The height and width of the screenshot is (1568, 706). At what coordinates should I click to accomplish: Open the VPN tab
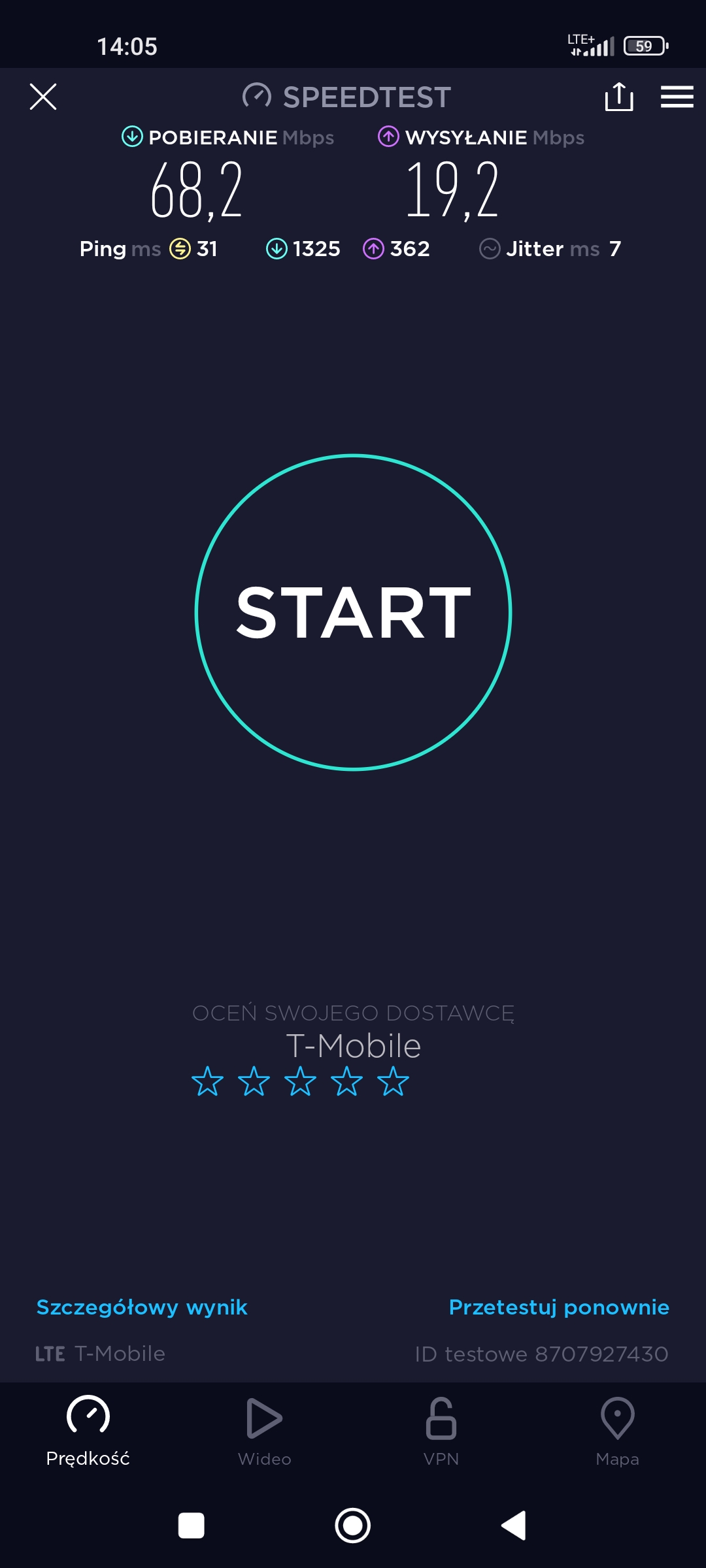(441, 1431)
